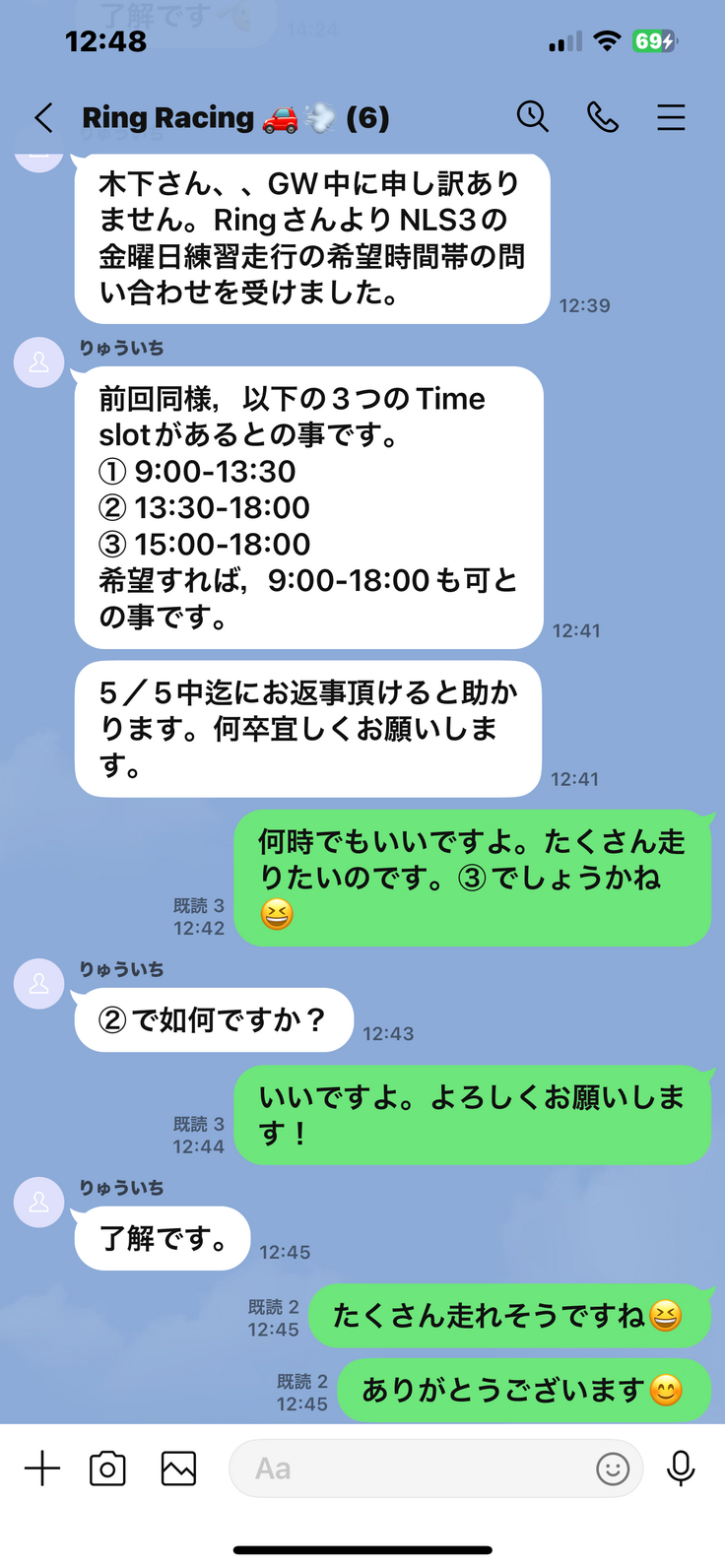
Task: Open the camera
Action: [107, 1469]
